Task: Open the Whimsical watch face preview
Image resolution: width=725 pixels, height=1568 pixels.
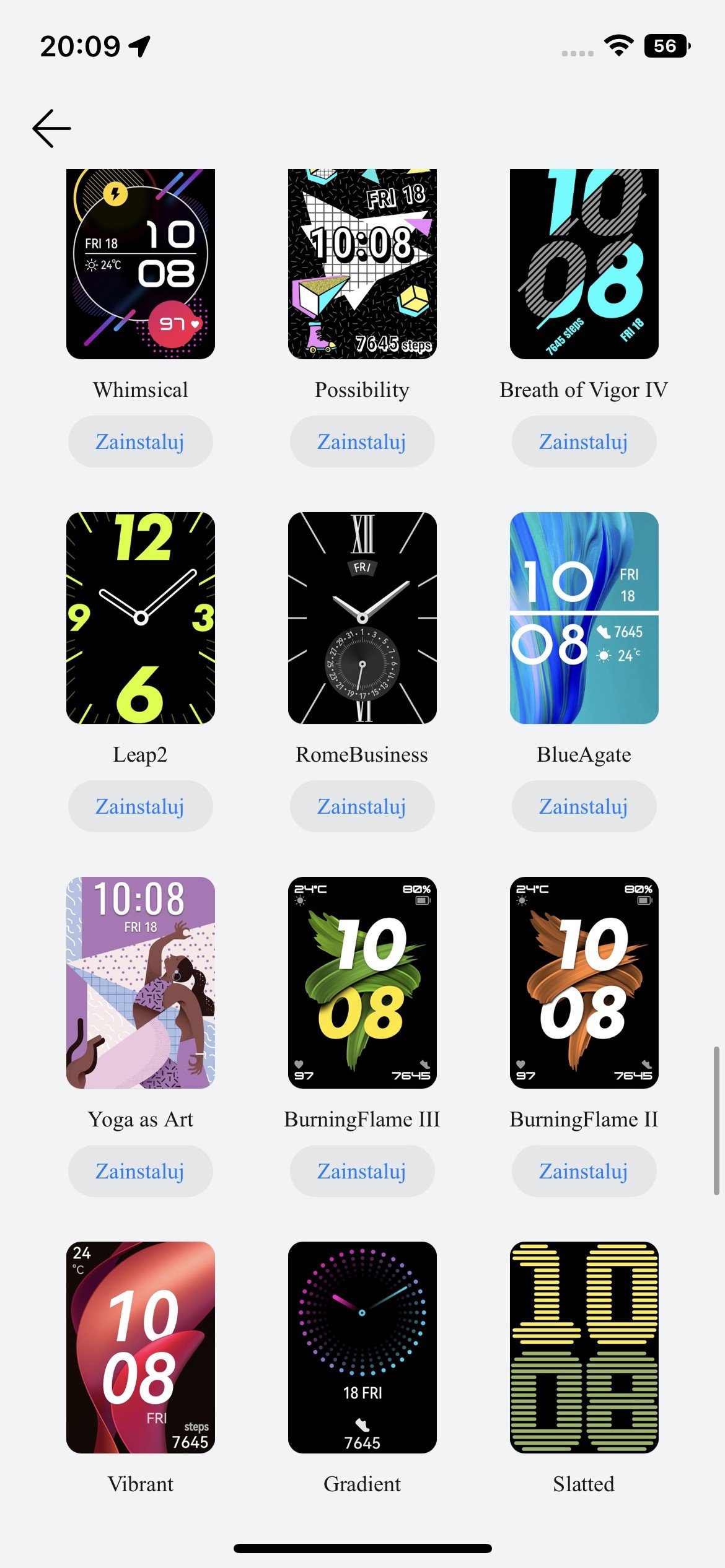Action: click(x=141, y=264)
